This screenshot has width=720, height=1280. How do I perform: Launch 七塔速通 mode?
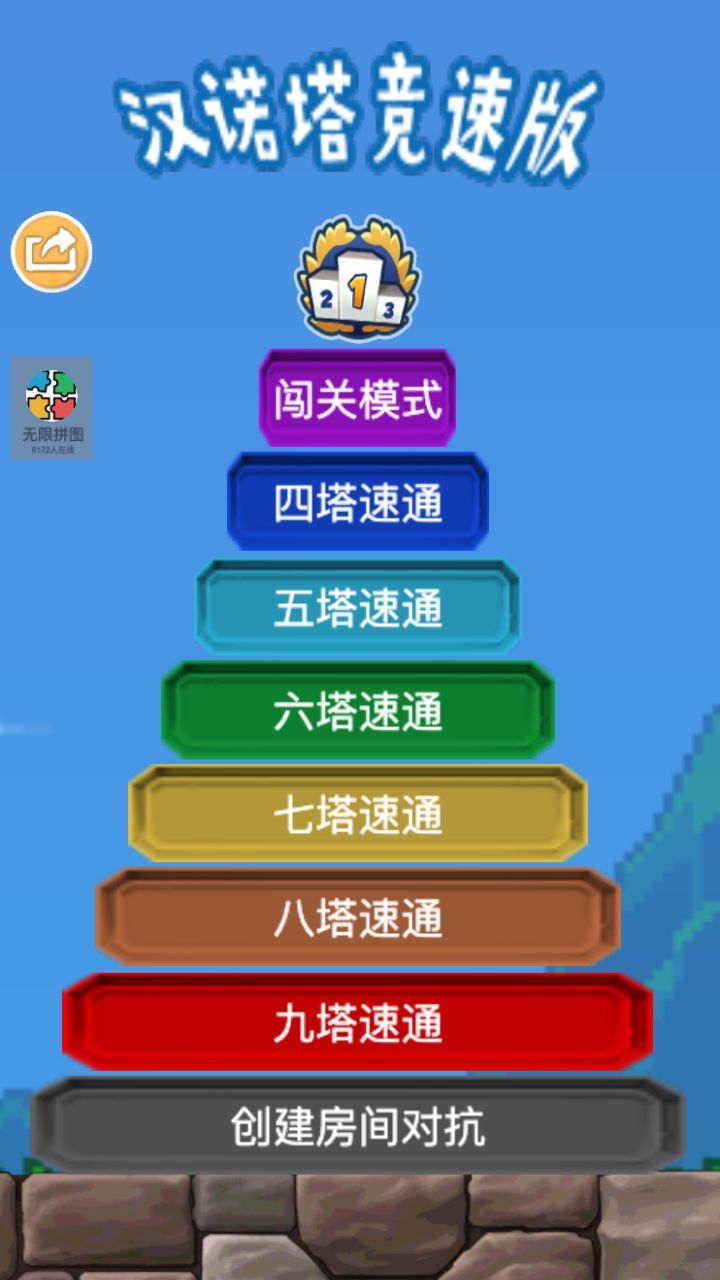pyautogui.click(x=358, y=815)
